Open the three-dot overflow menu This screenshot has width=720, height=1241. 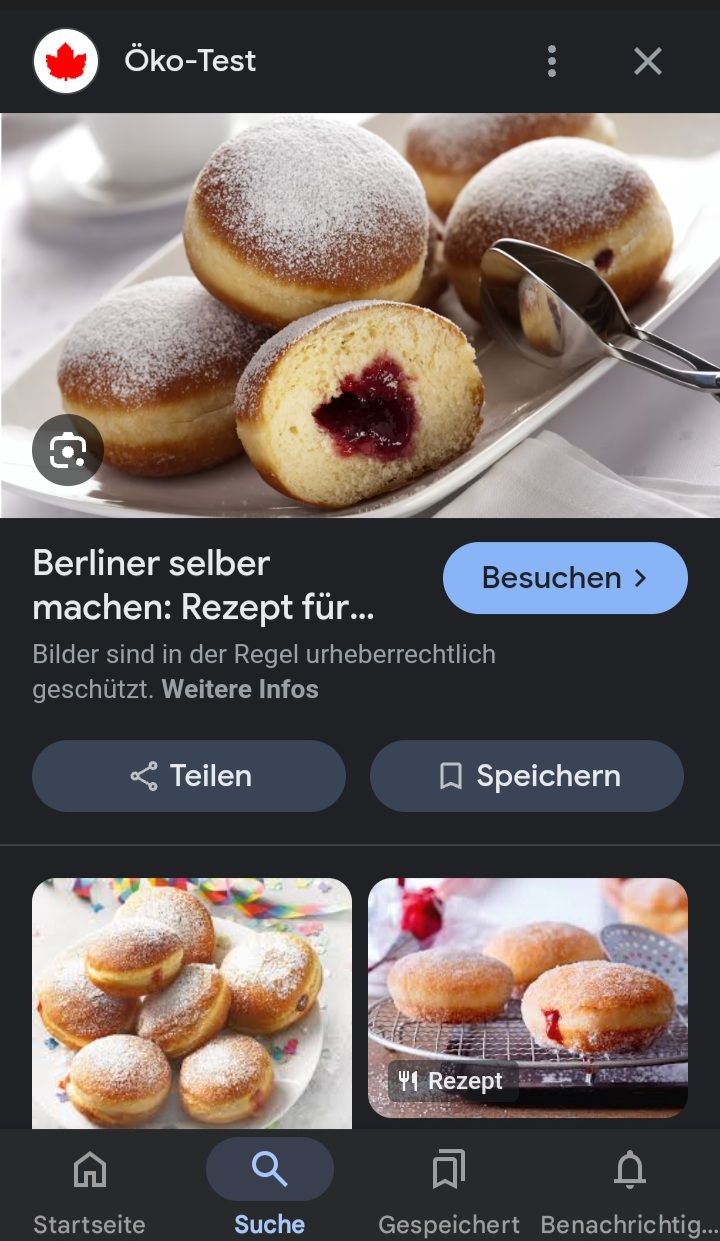click(551, 61)
